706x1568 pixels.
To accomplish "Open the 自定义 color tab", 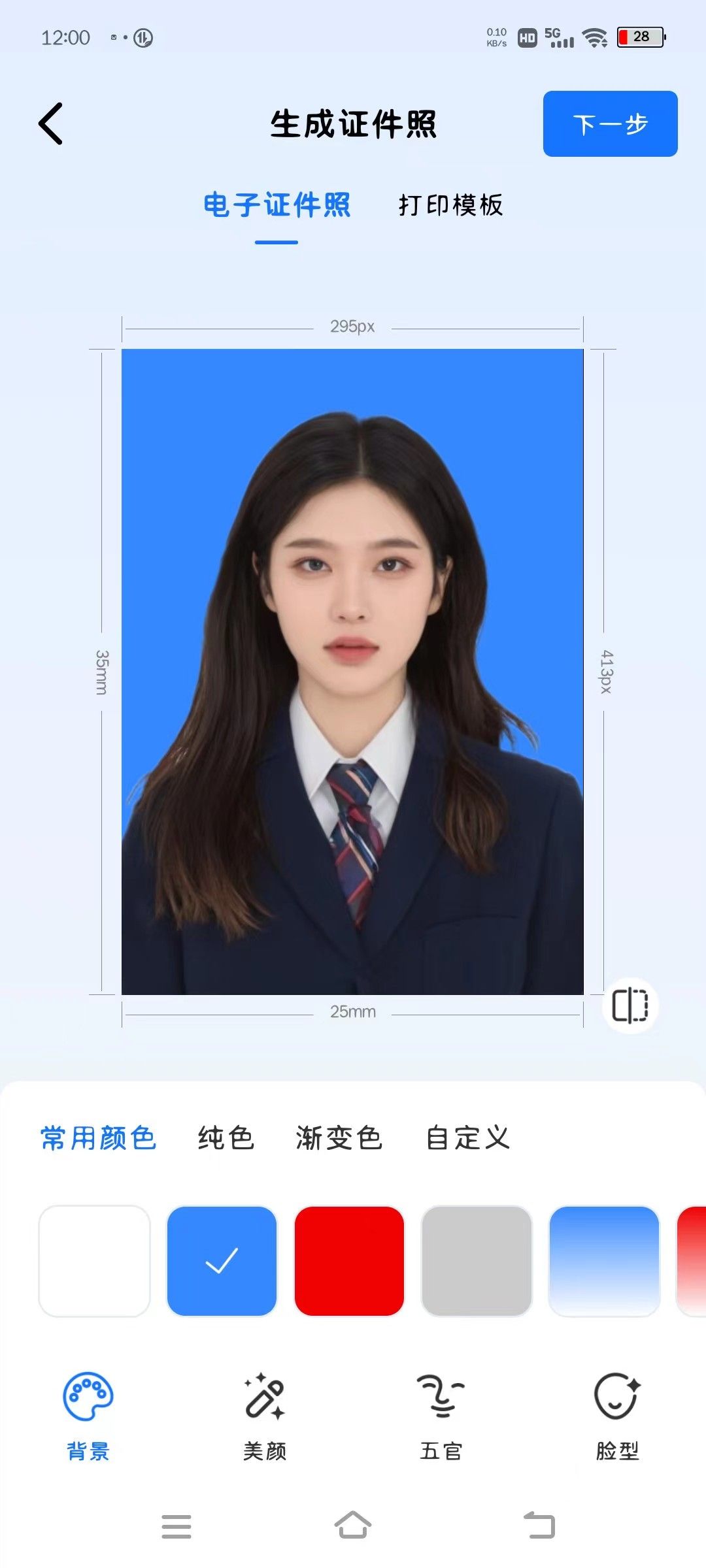I will click(x=467, y=1137).
